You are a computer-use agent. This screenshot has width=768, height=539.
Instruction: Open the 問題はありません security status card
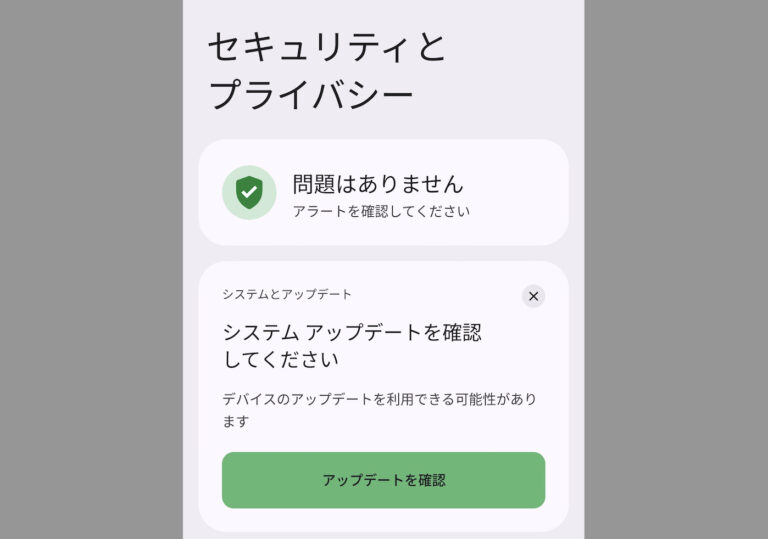383,193
